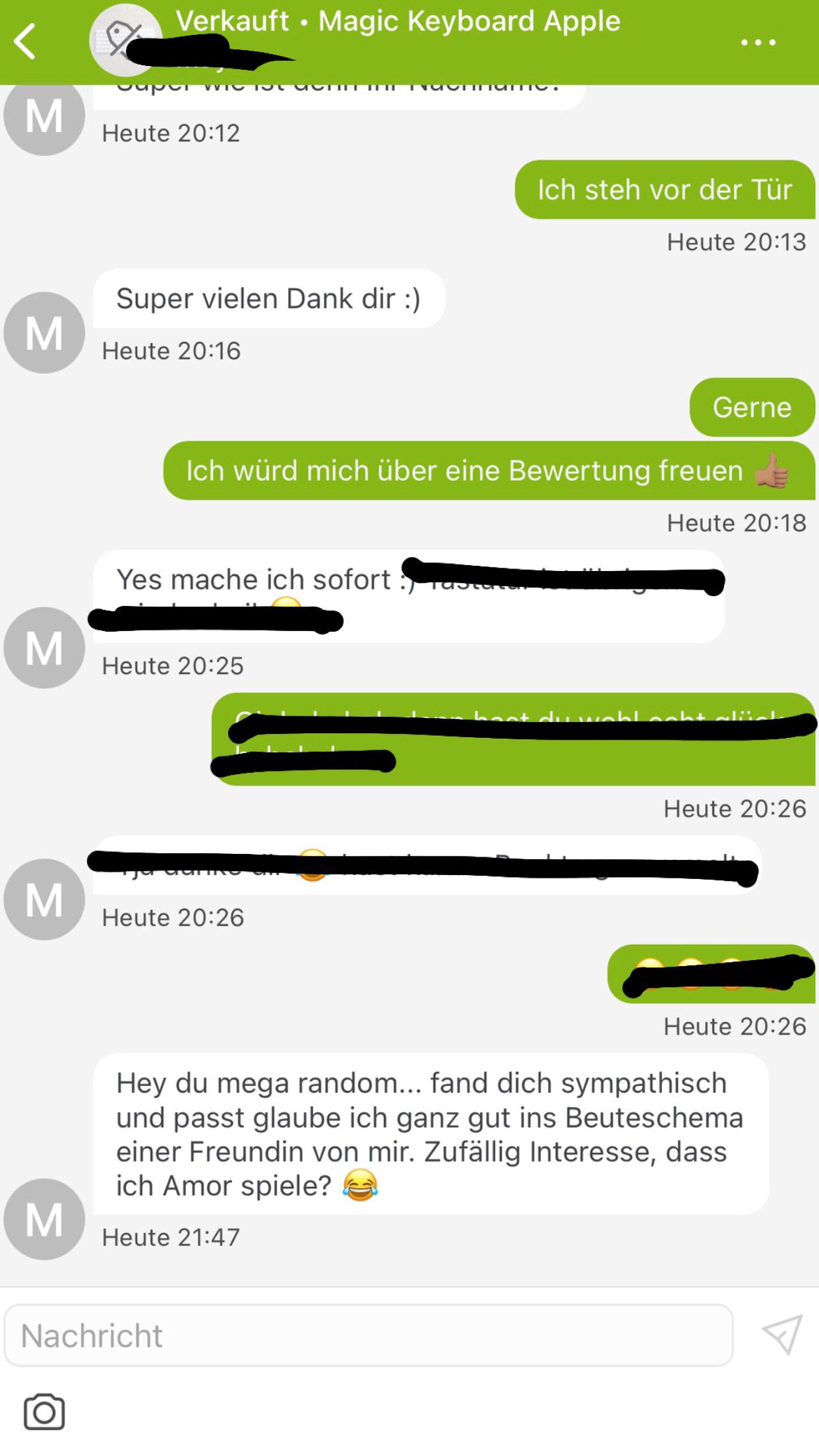
Task: Tap the Nachricht message field
Action: tap(368, 1336)
